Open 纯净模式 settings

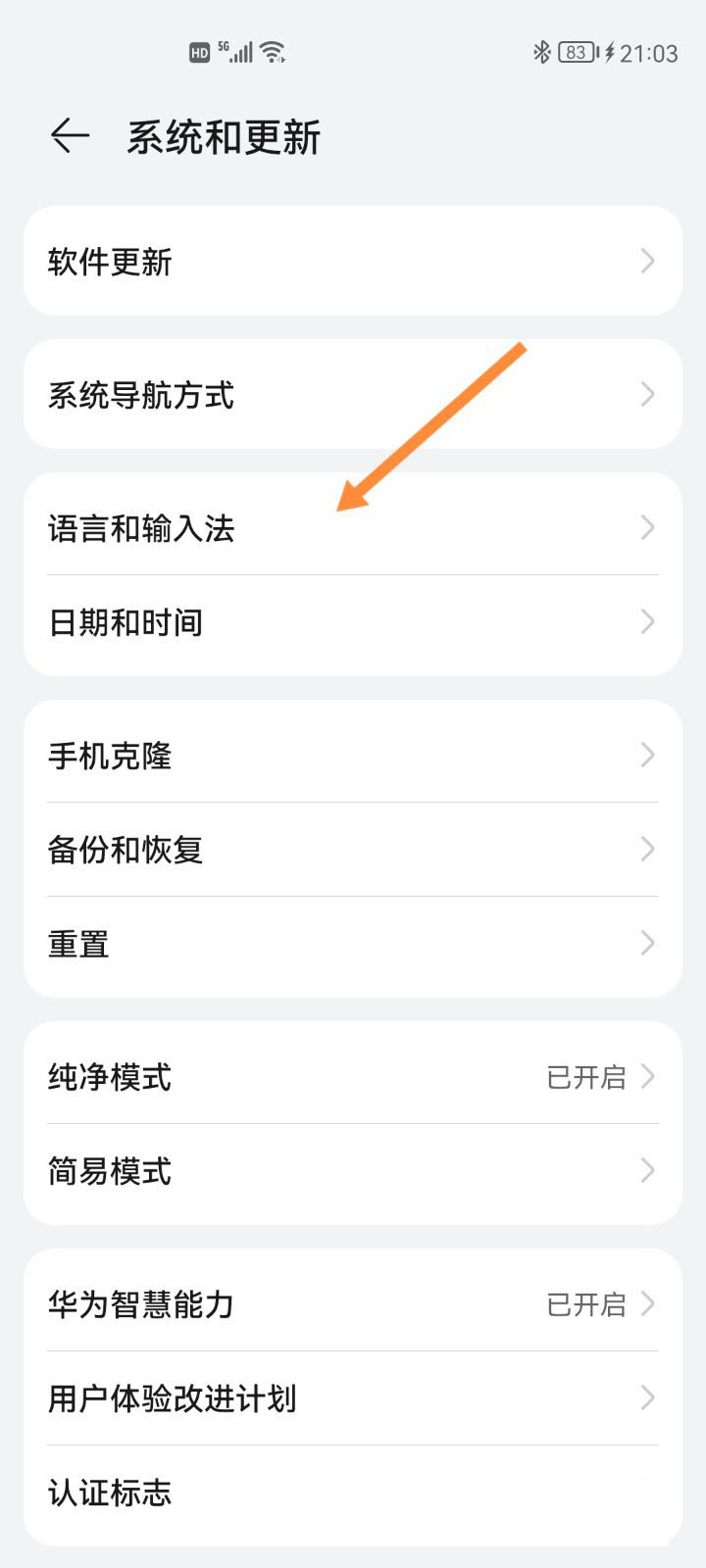[x=353, y=1076]
